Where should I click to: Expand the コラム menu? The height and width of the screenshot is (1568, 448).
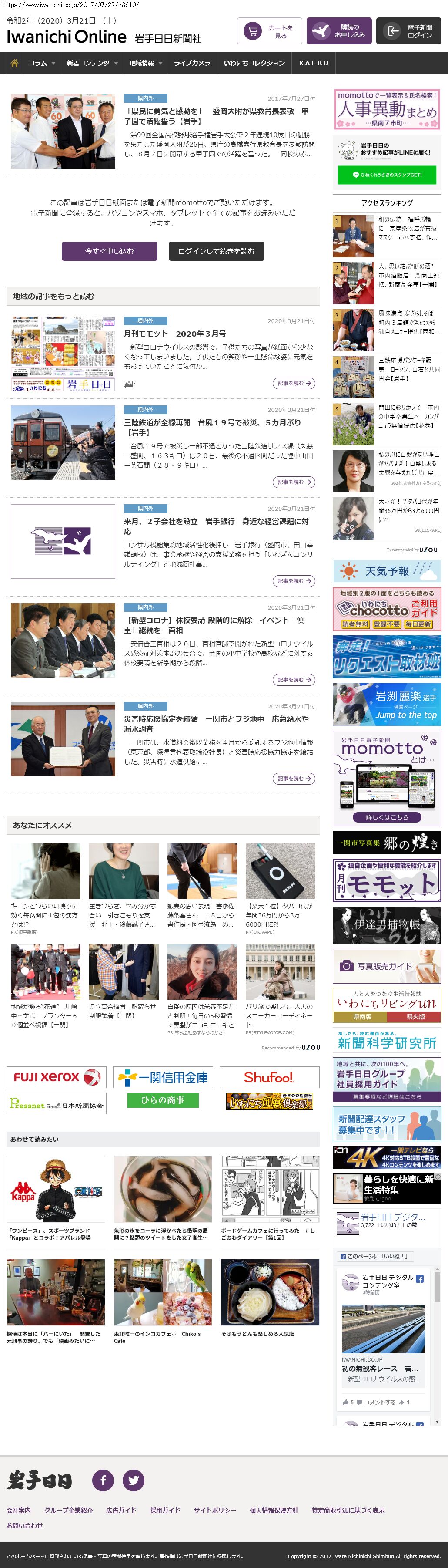[41, 63]
